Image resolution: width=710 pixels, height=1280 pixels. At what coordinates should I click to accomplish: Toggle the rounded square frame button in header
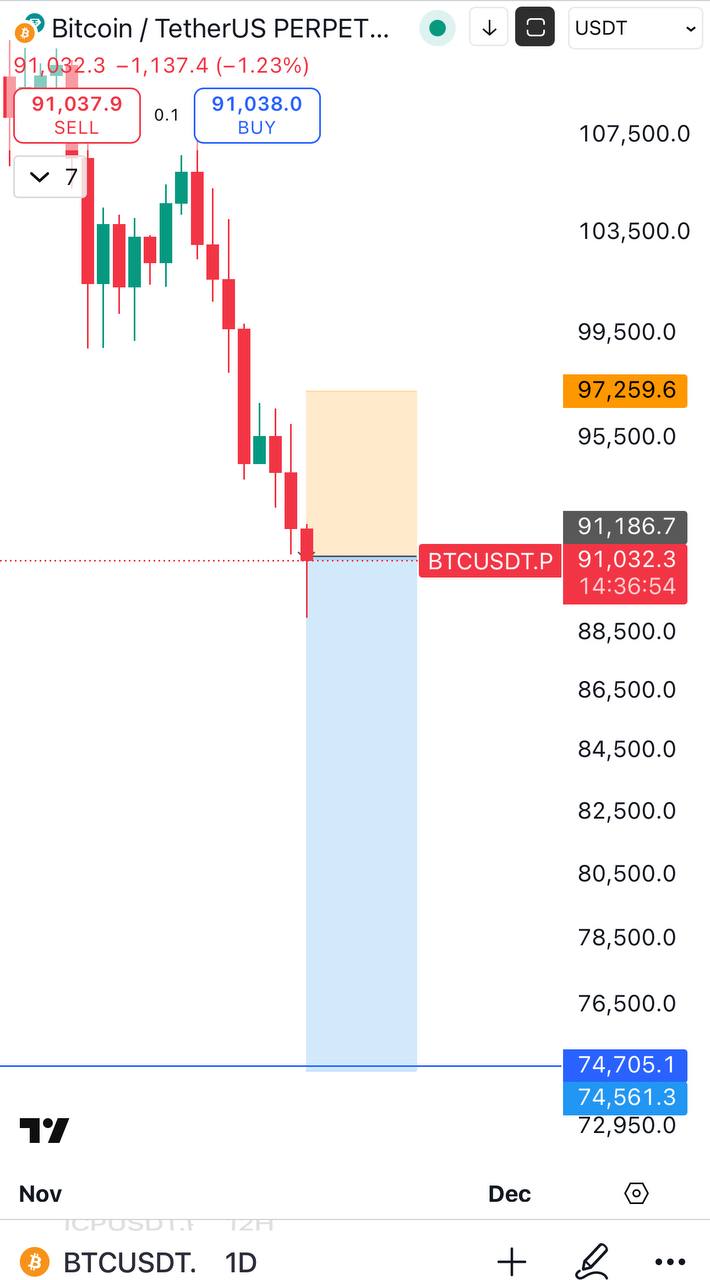point(535,29)
